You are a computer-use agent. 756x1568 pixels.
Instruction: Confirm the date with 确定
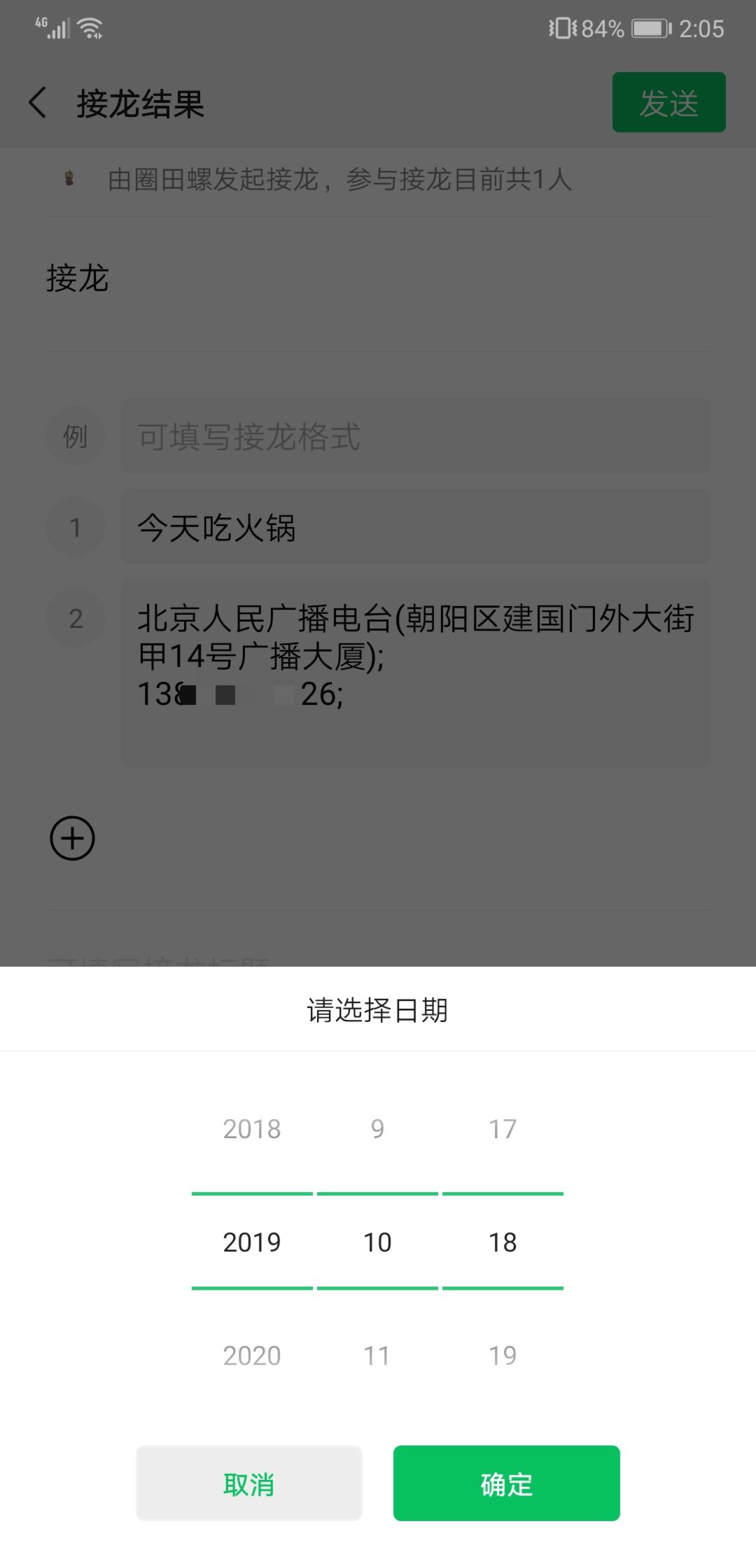[x=506, y=1483]
